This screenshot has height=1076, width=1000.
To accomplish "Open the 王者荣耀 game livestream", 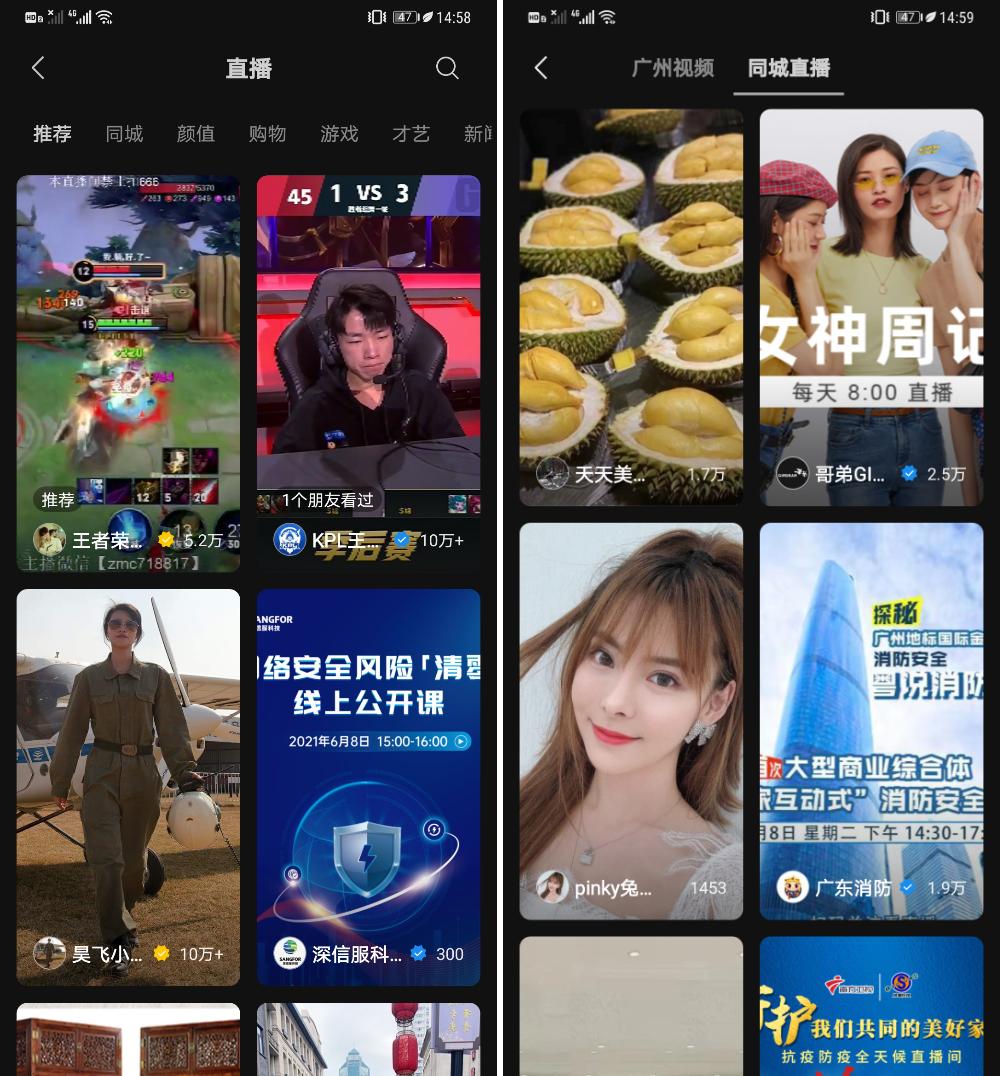I will (128, 372).
